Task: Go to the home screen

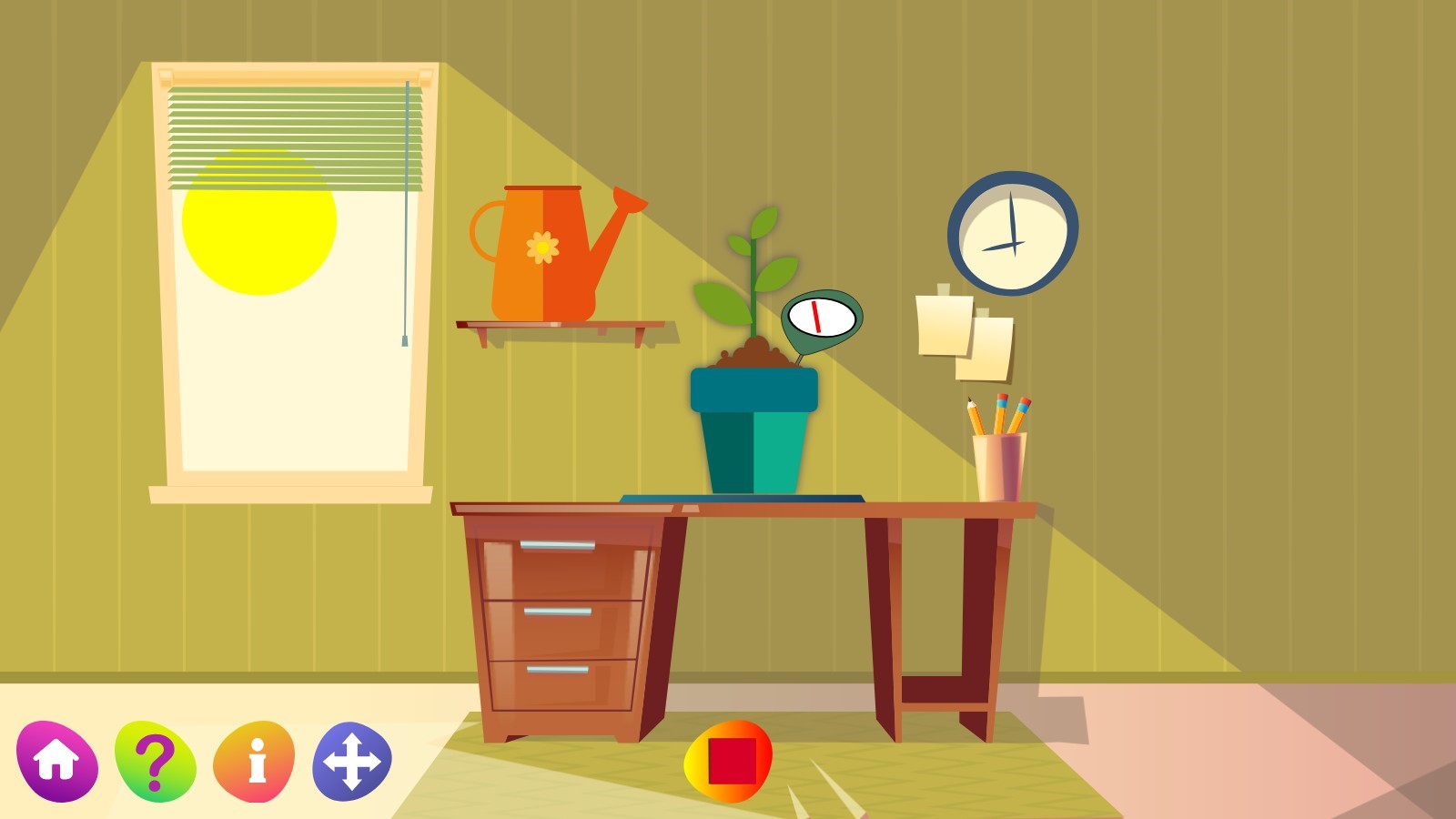Action: (57, 761)
